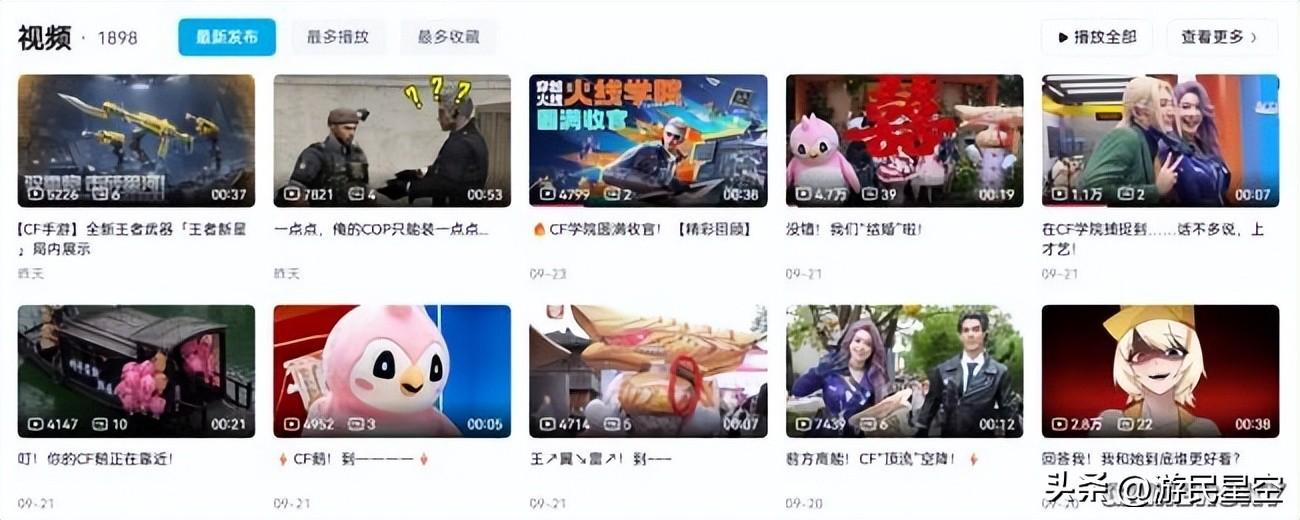This screenshot has width=1300, height=520.
Task: Open the CF鹅！到———— video
Action: [x=392, y=371]
